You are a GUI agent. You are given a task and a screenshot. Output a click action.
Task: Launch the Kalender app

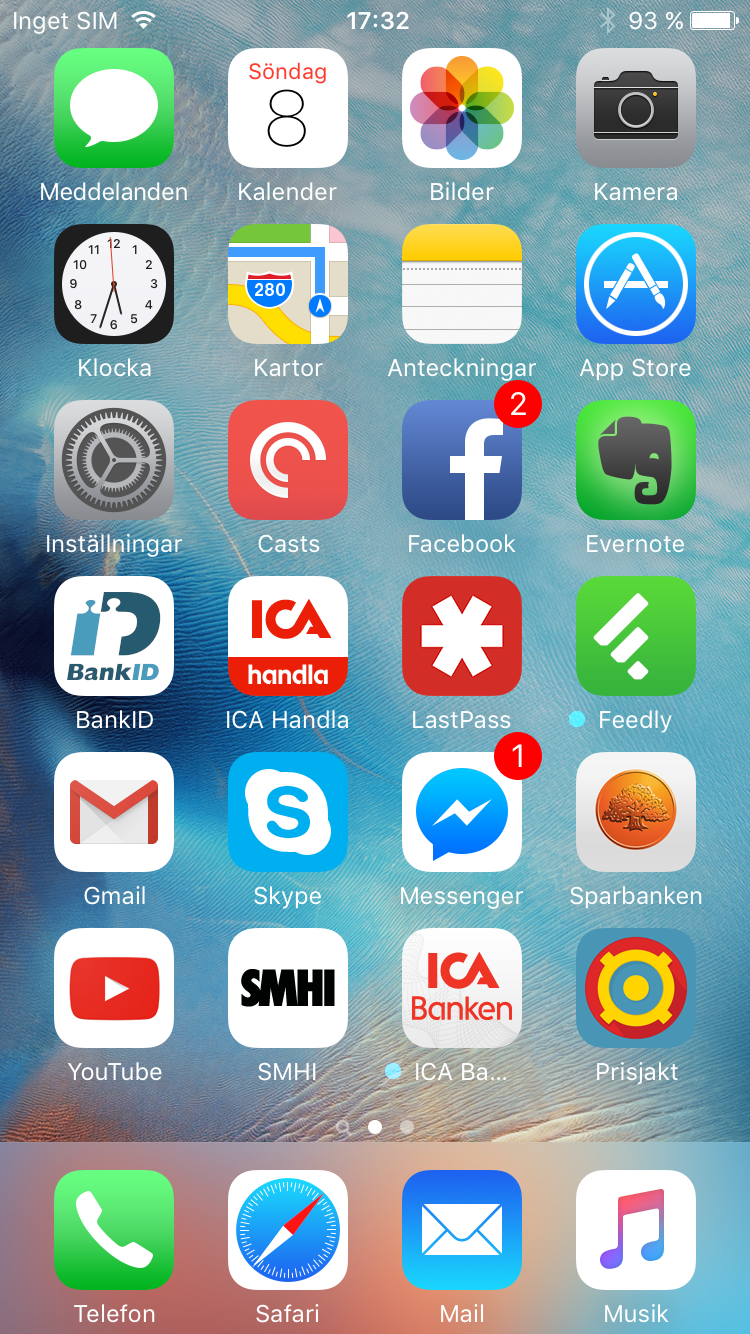click(x=288, y=108)
